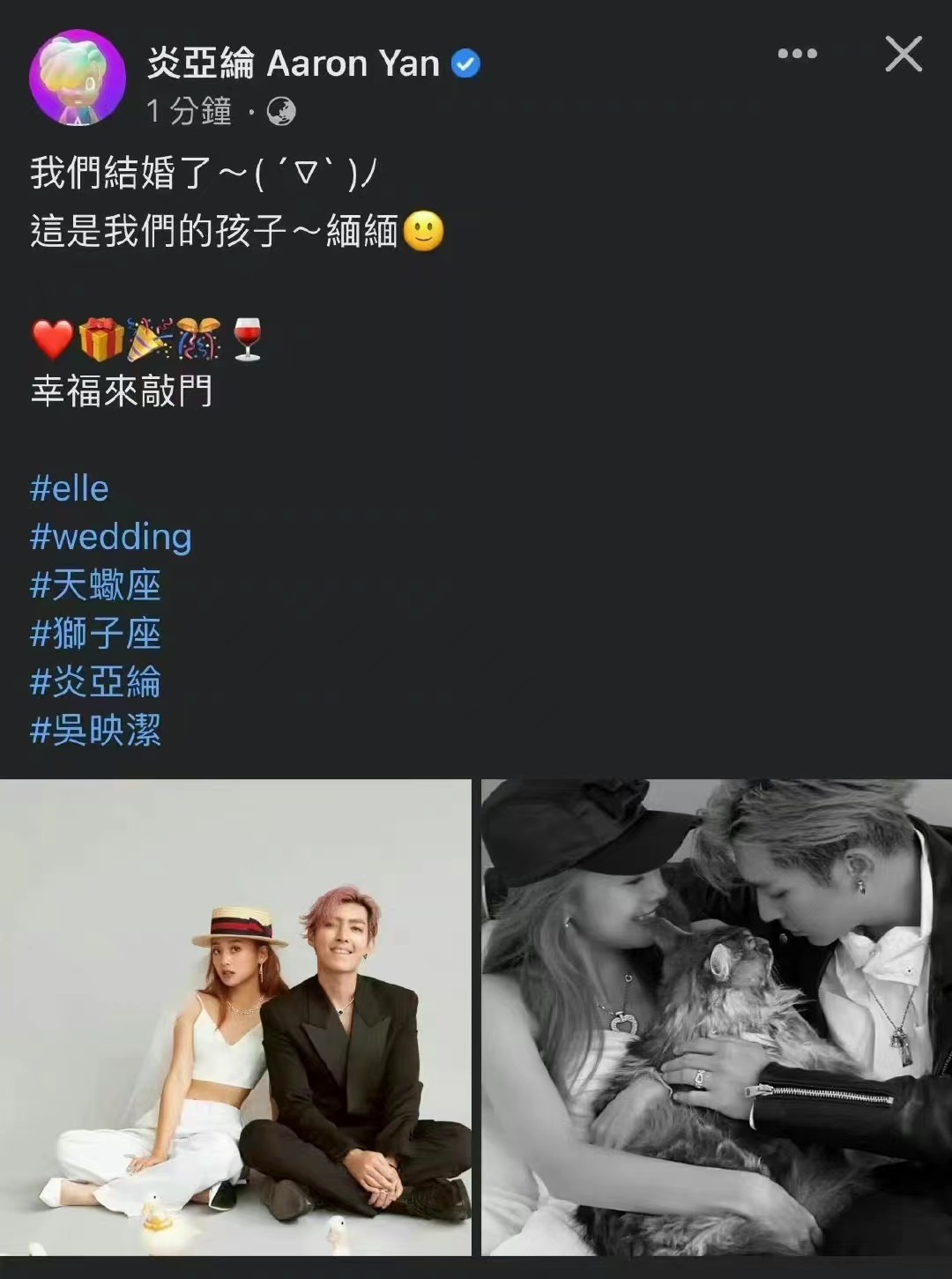This screenshot has width=952, height=1279.
Task: Open the #天蠍座 hashtag
Action: 96,585
